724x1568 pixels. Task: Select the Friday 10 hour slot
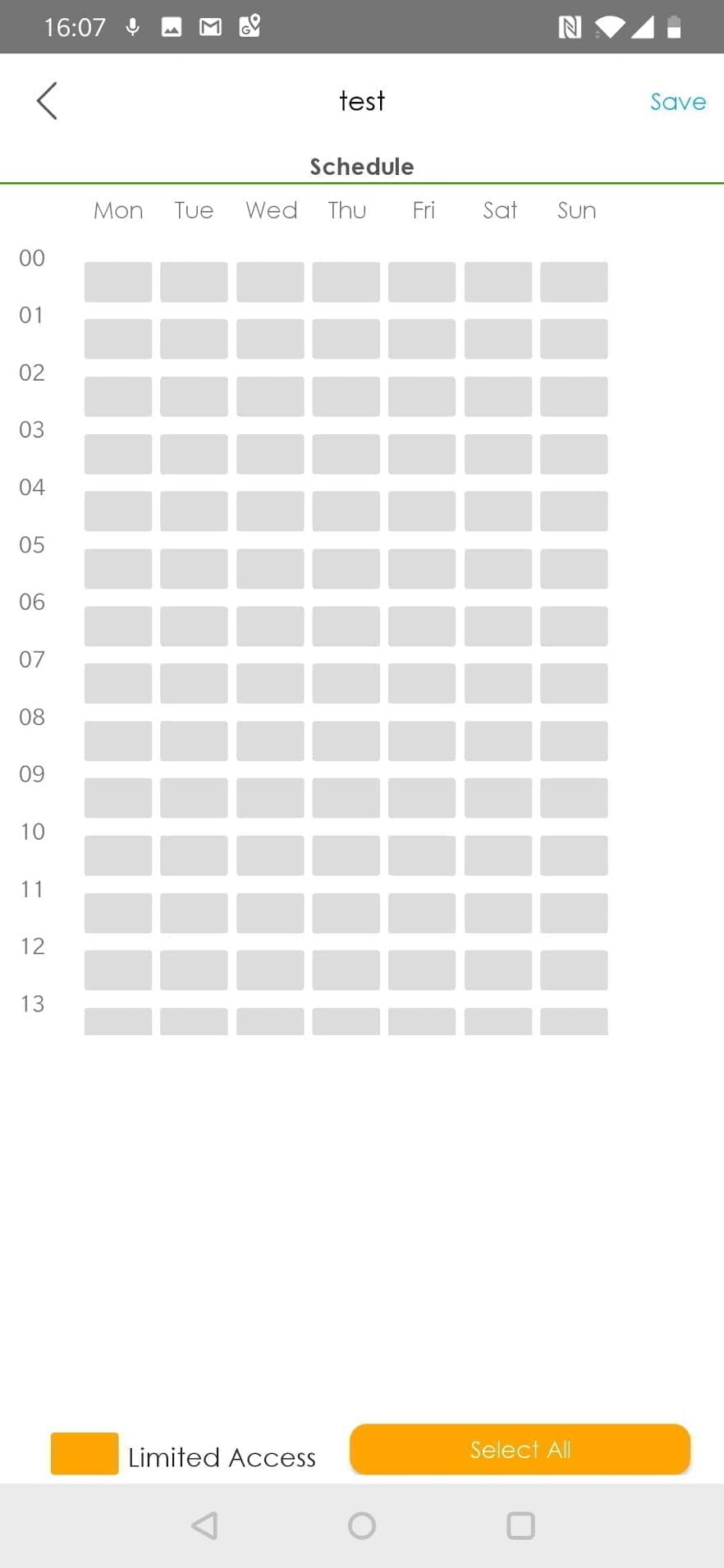422,855
